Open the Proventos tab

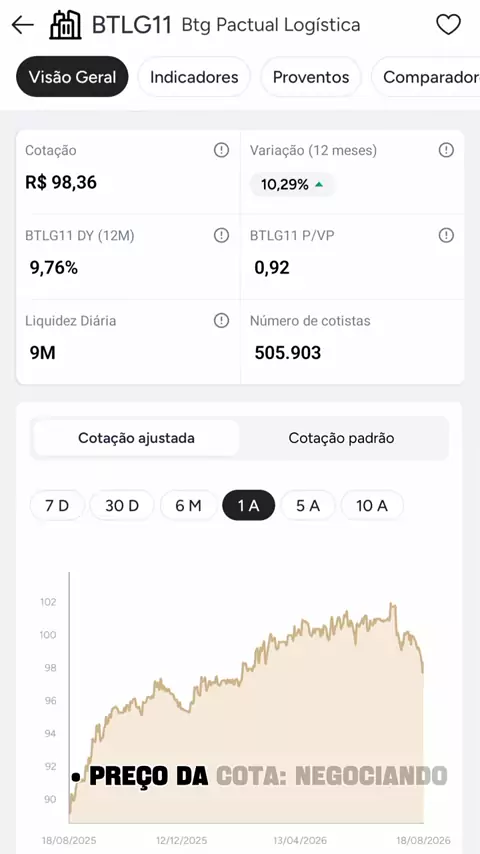(311, 77)
